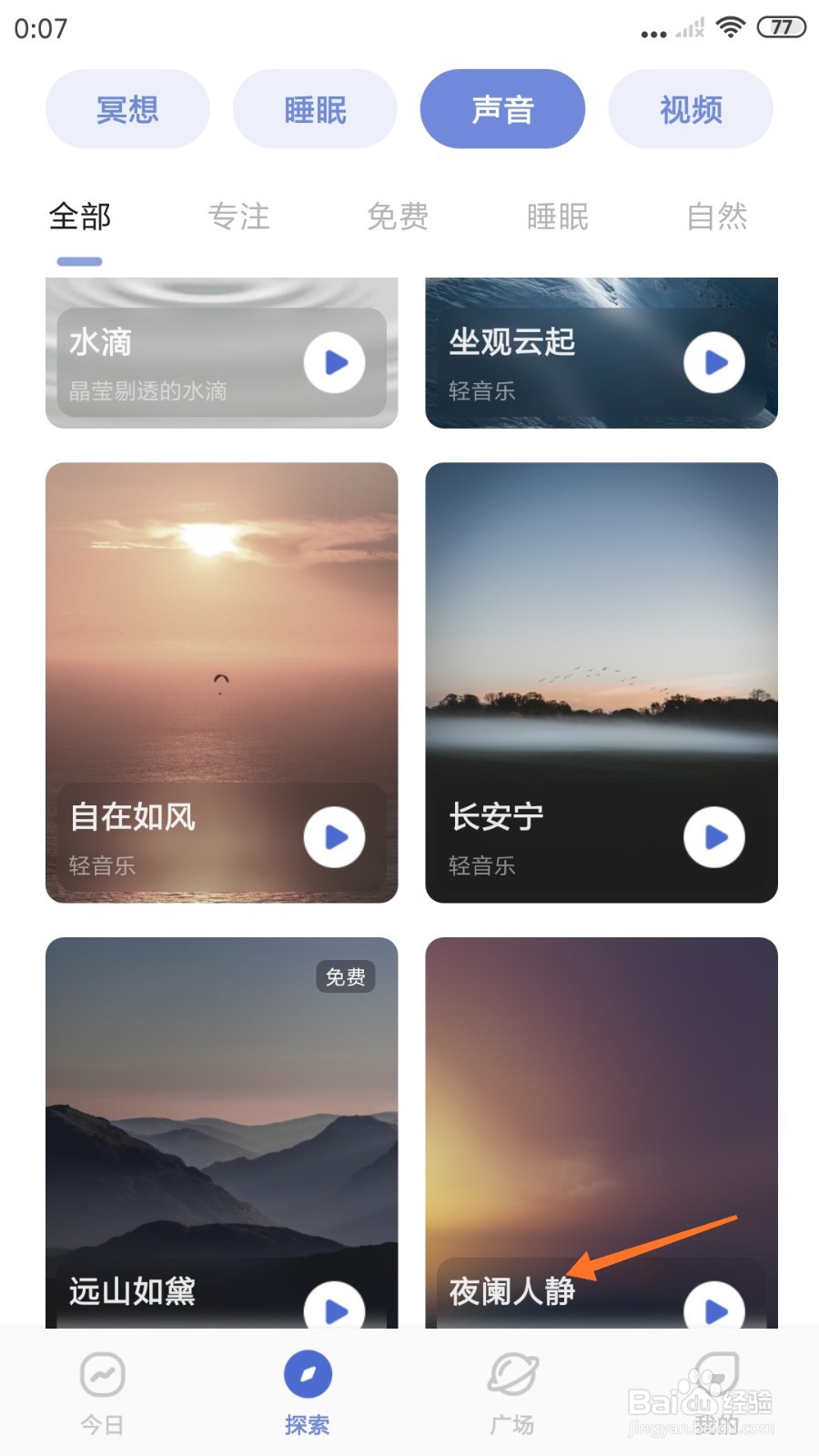The width and height of the screenshot is (819, 1456).
Task: Open the 长安宁 card
Action: (x=602, y=682)
